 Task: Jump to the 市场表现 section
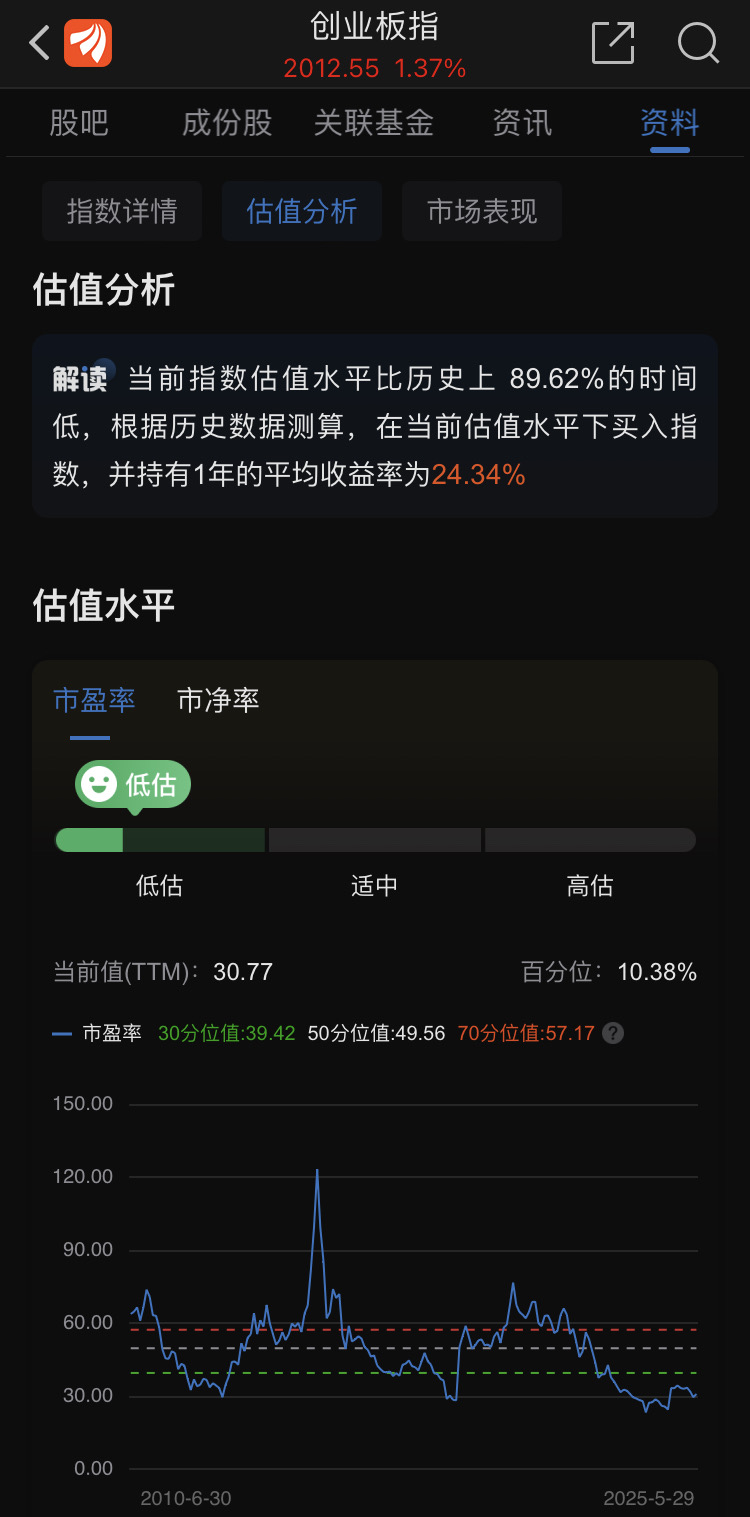click(x=482, y=211)
